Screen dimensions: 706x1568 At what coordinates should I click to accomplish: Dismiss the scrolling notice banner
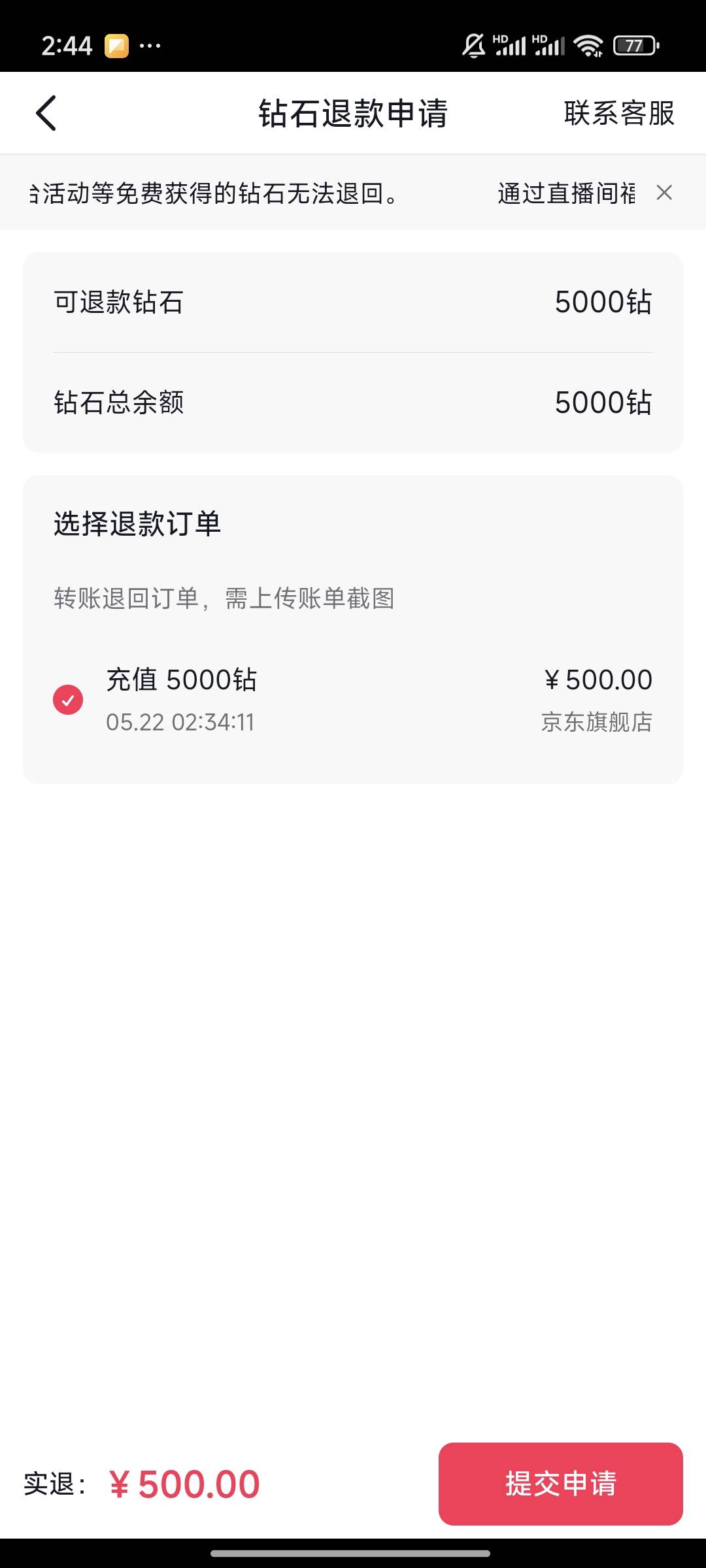click(x=664, y=193)
